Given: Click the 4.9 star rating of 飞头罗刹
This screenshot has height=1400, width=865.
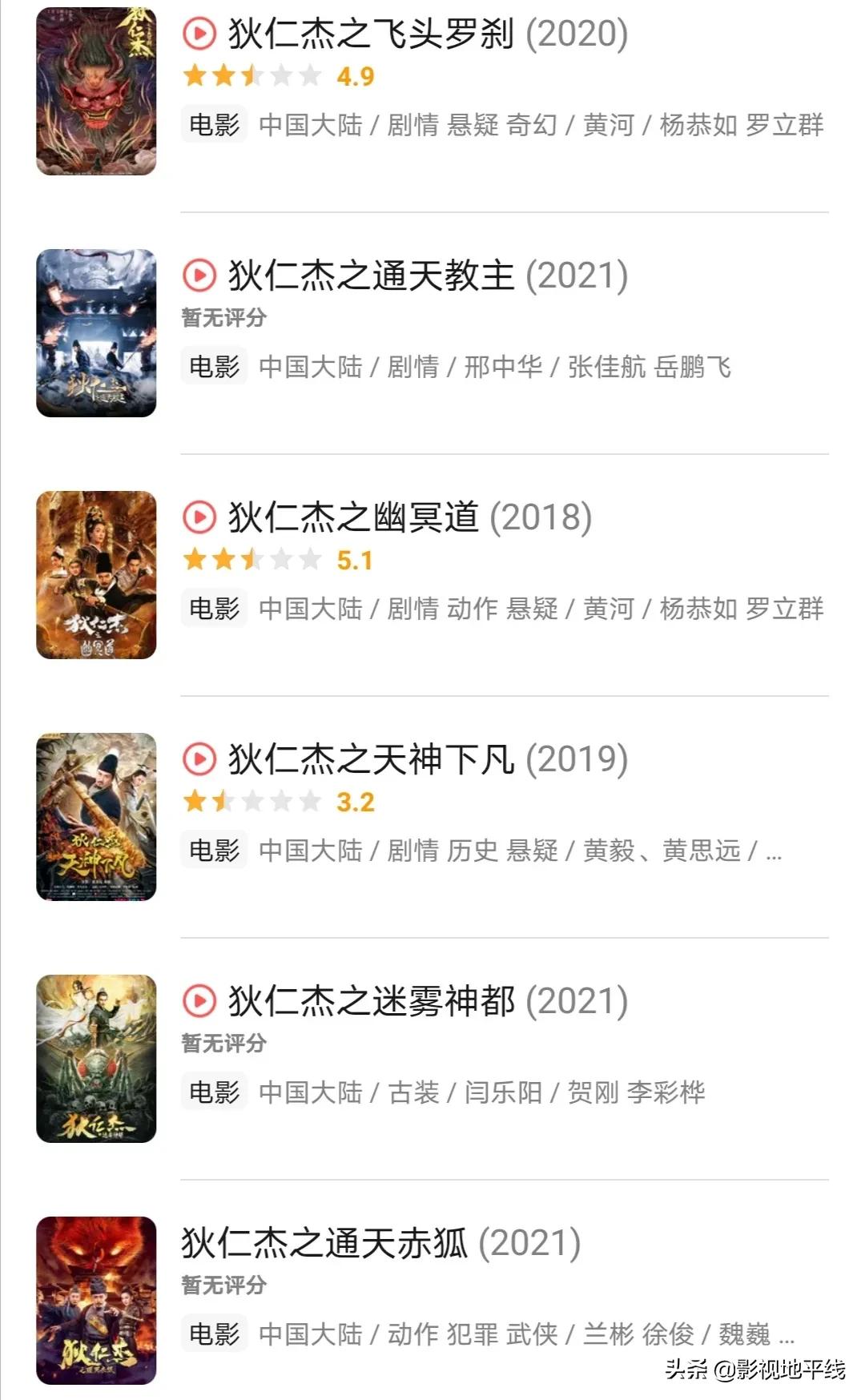Looking at the screenshot, I should [x=355, y=78].
